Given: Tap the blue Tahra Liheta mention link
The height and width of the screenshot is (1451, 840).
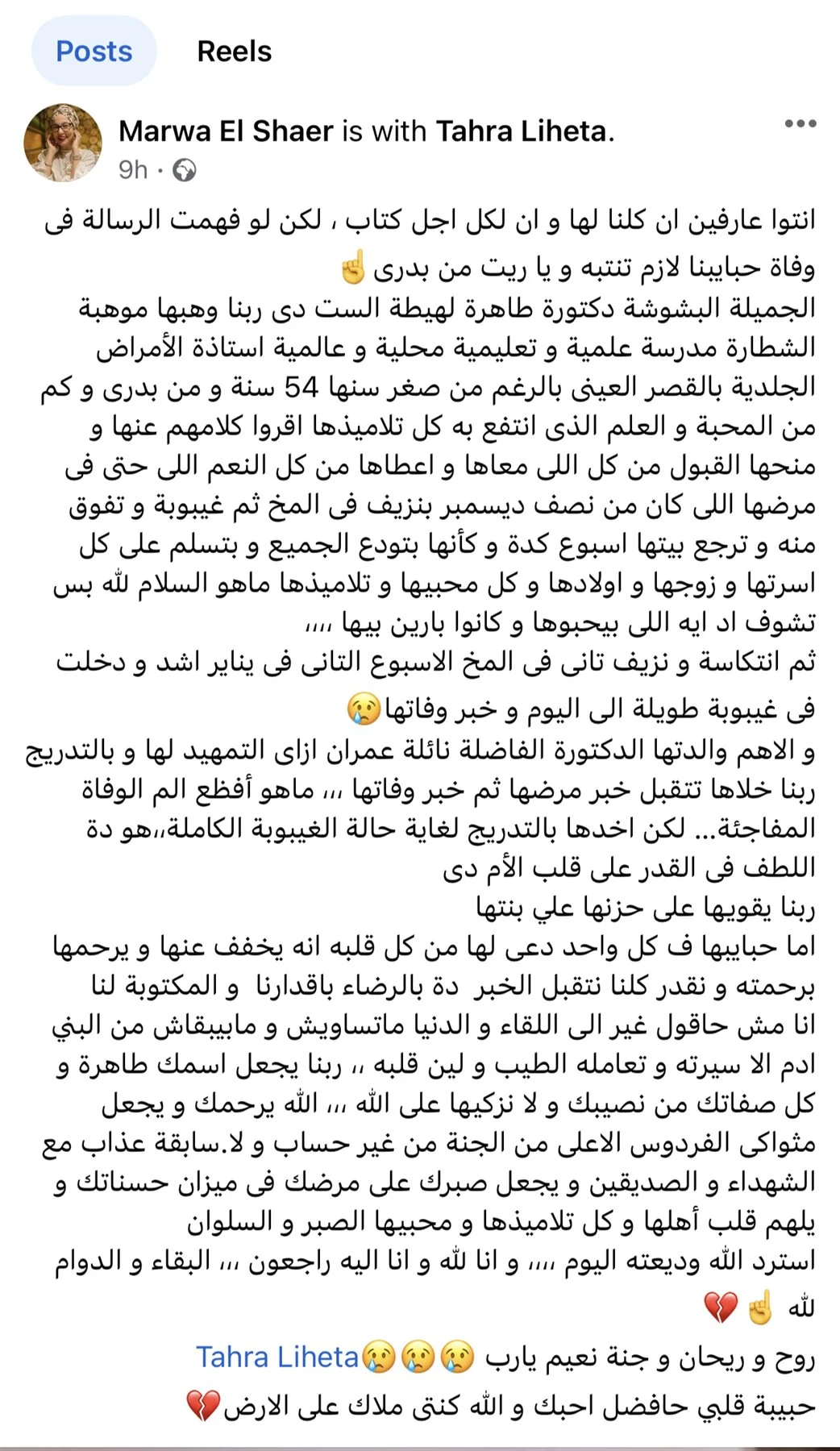Looking at the screenshot, I should pyautogui.click(x=277, y=1357).
